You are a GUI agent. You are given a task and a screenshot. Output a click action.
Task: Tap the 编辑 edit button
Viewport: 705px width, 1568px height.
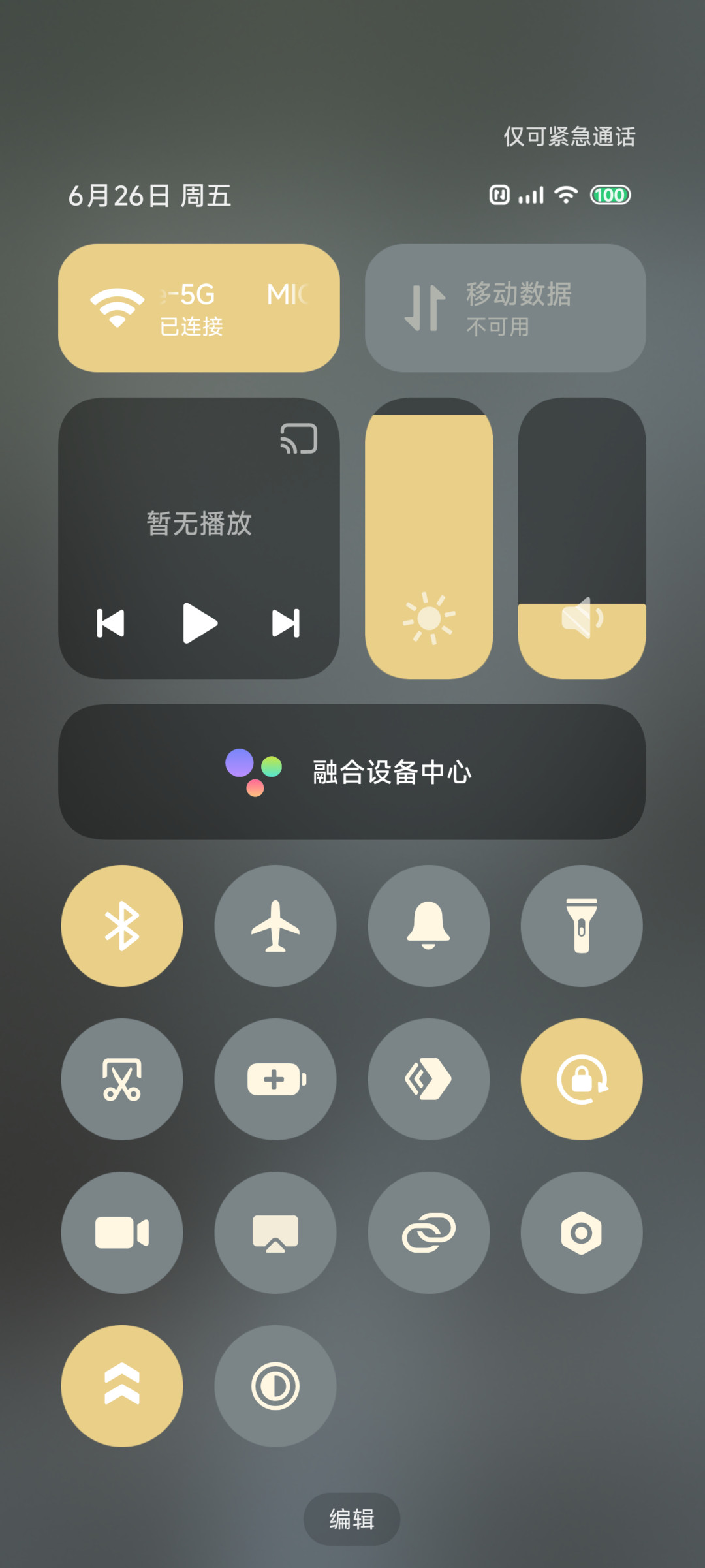(352, 1519)
